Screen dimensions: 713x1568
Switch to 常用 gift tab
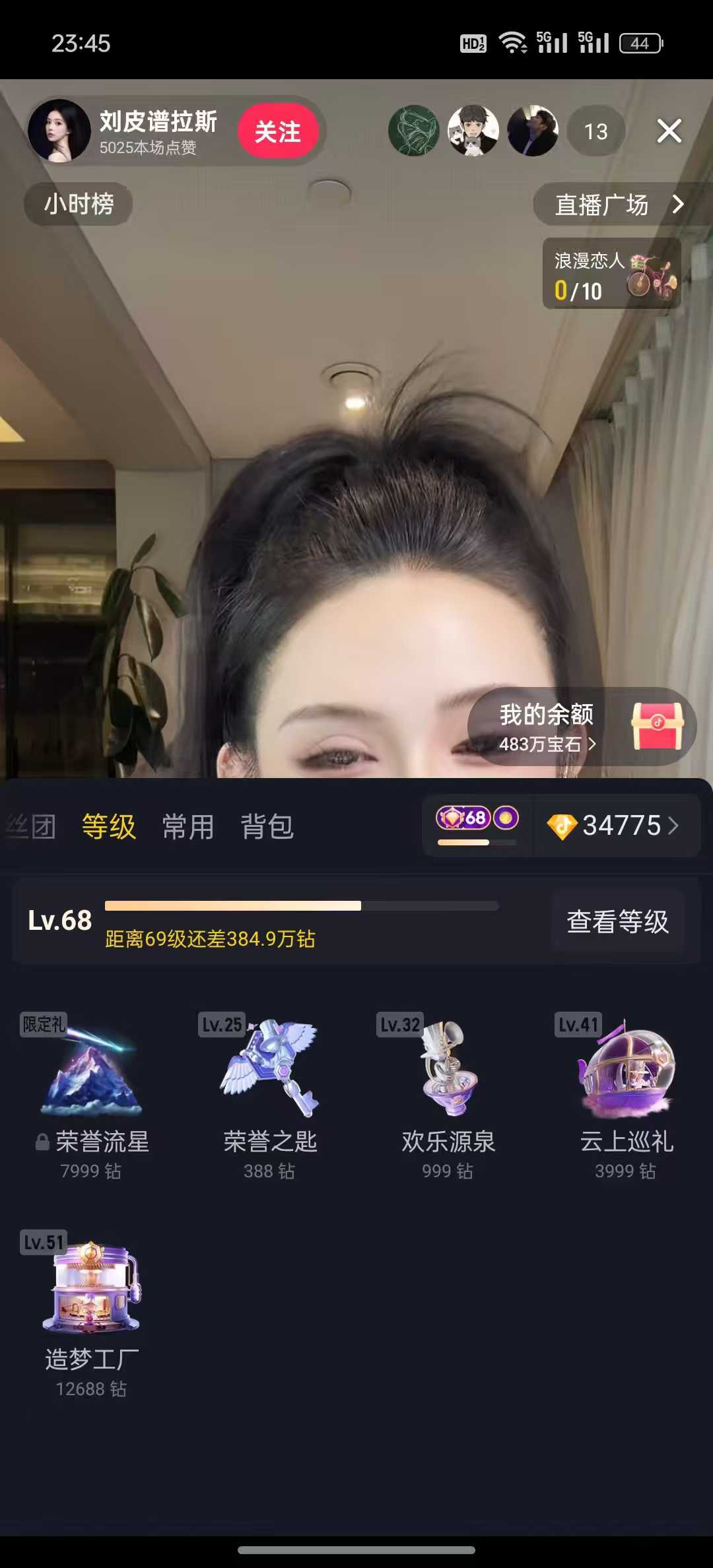pos(188,826)
